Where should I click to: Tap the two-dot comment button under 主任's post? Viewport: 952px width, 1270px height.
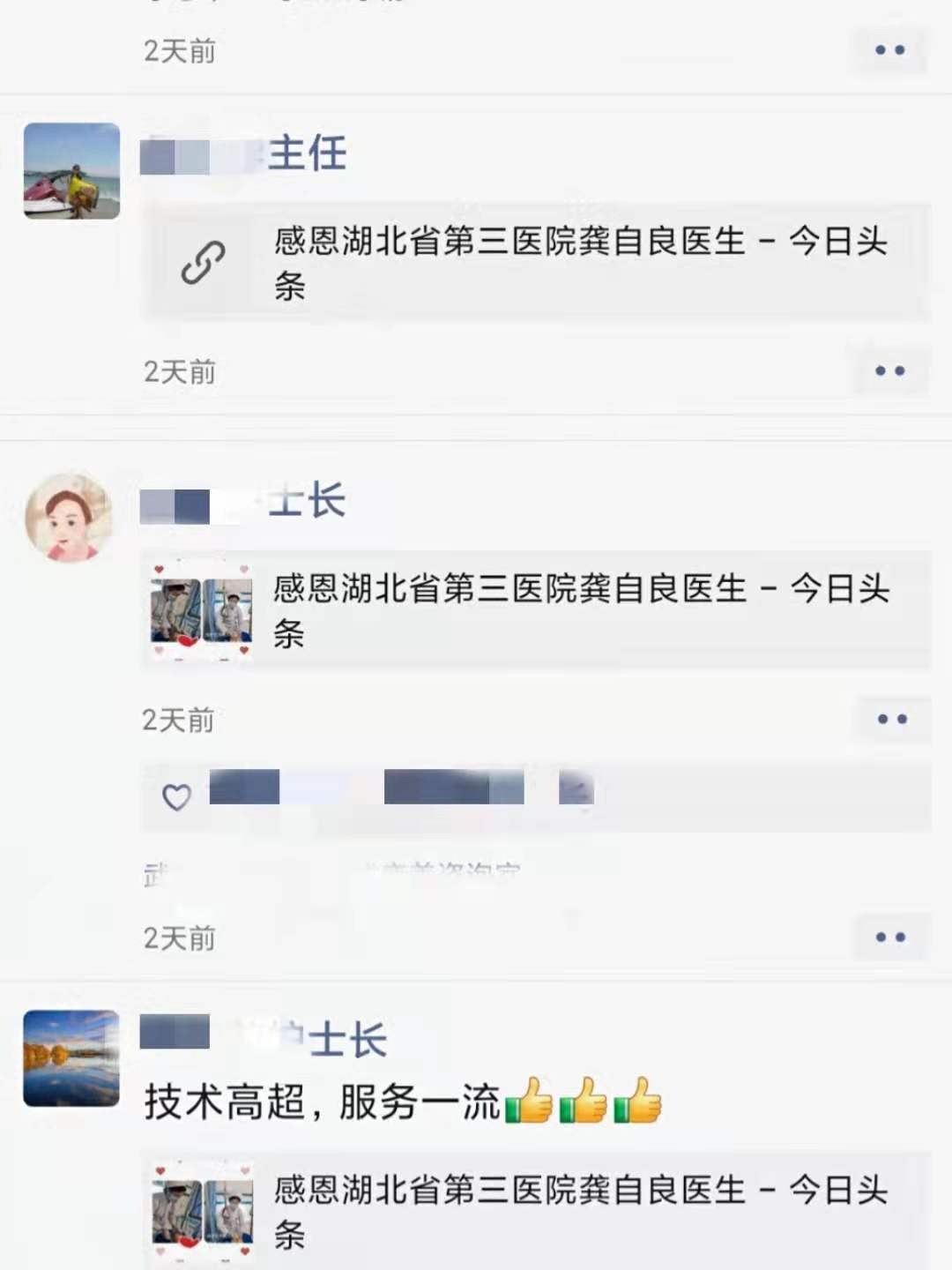(889, 371)
